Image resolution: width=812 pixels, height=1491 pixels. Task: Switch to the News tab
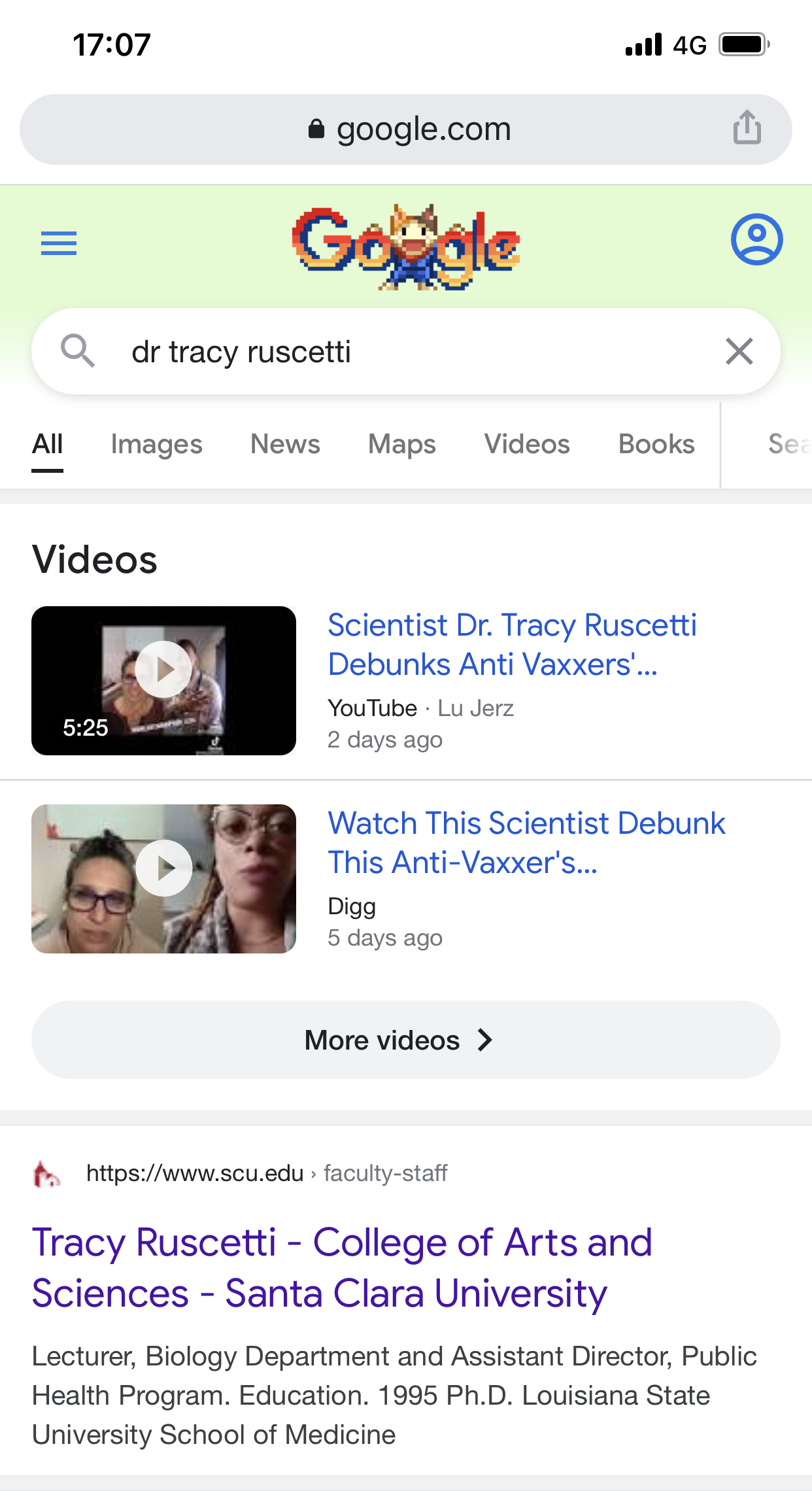(x=285, y=445)
